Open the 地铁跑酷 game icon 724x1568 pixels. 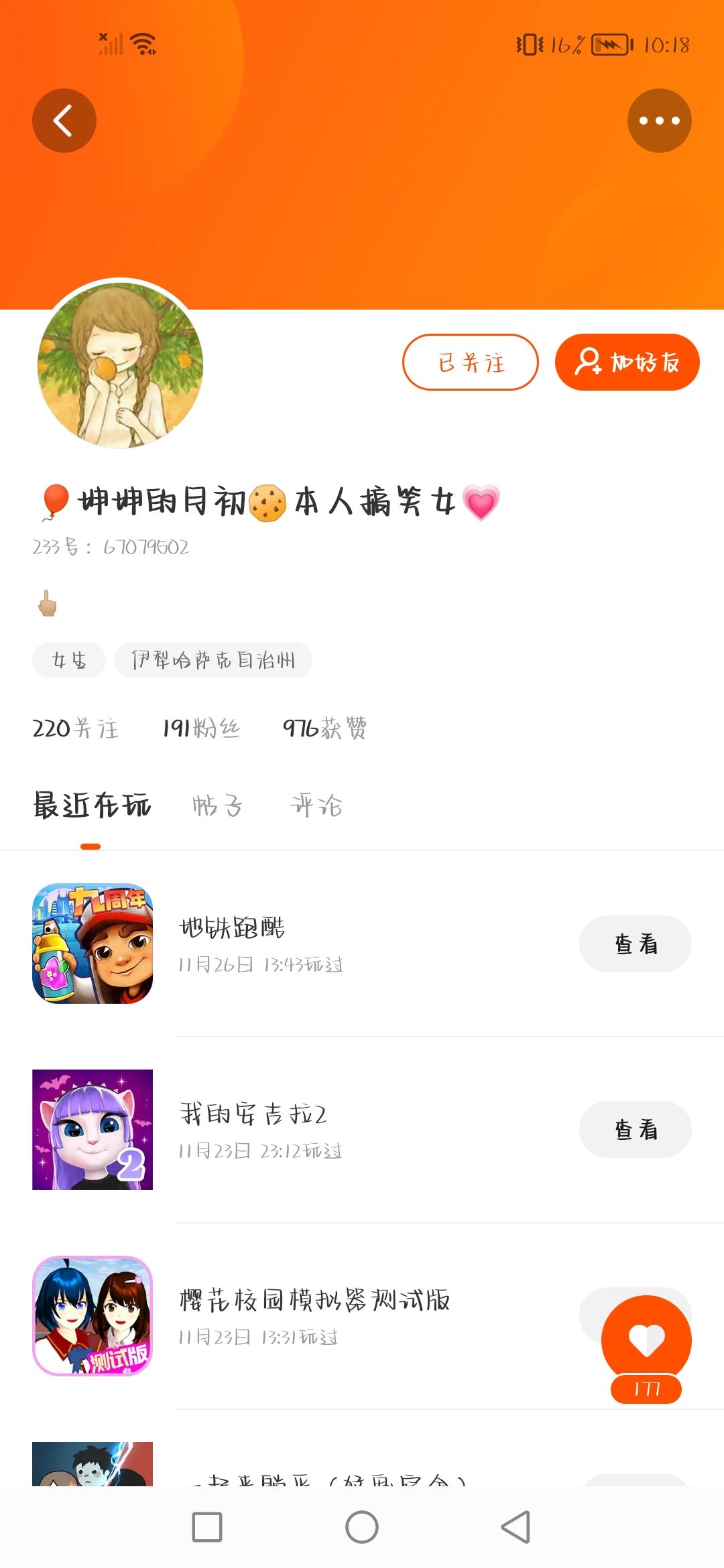pyautogui.click(x=93, y=943)
